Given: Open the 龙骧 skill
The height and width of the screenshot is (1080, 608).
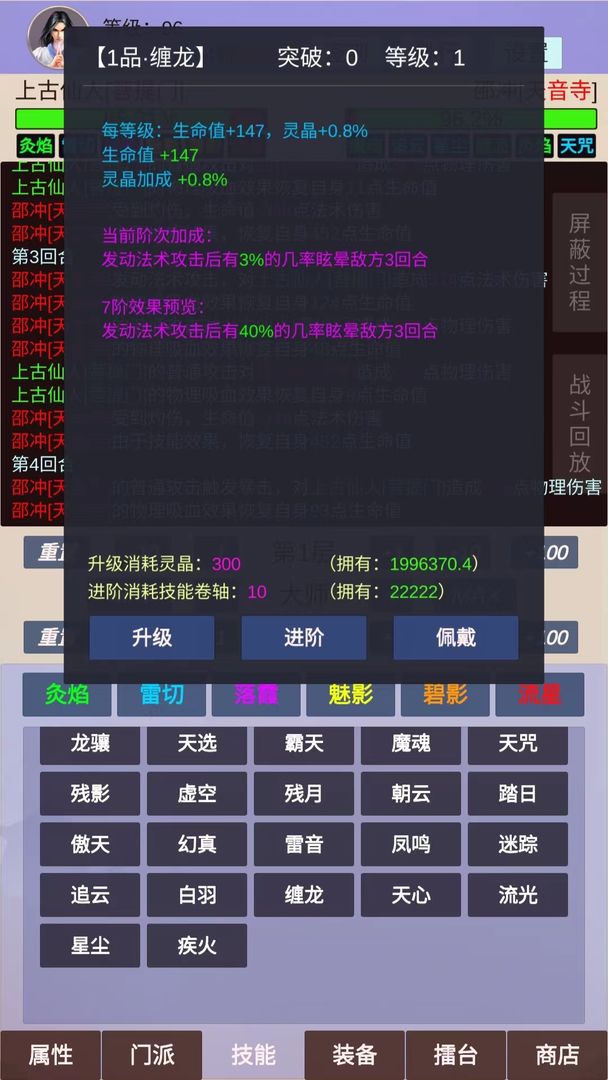Looking at the screenshot, I should pyautogui.click(x=90, y=744).
